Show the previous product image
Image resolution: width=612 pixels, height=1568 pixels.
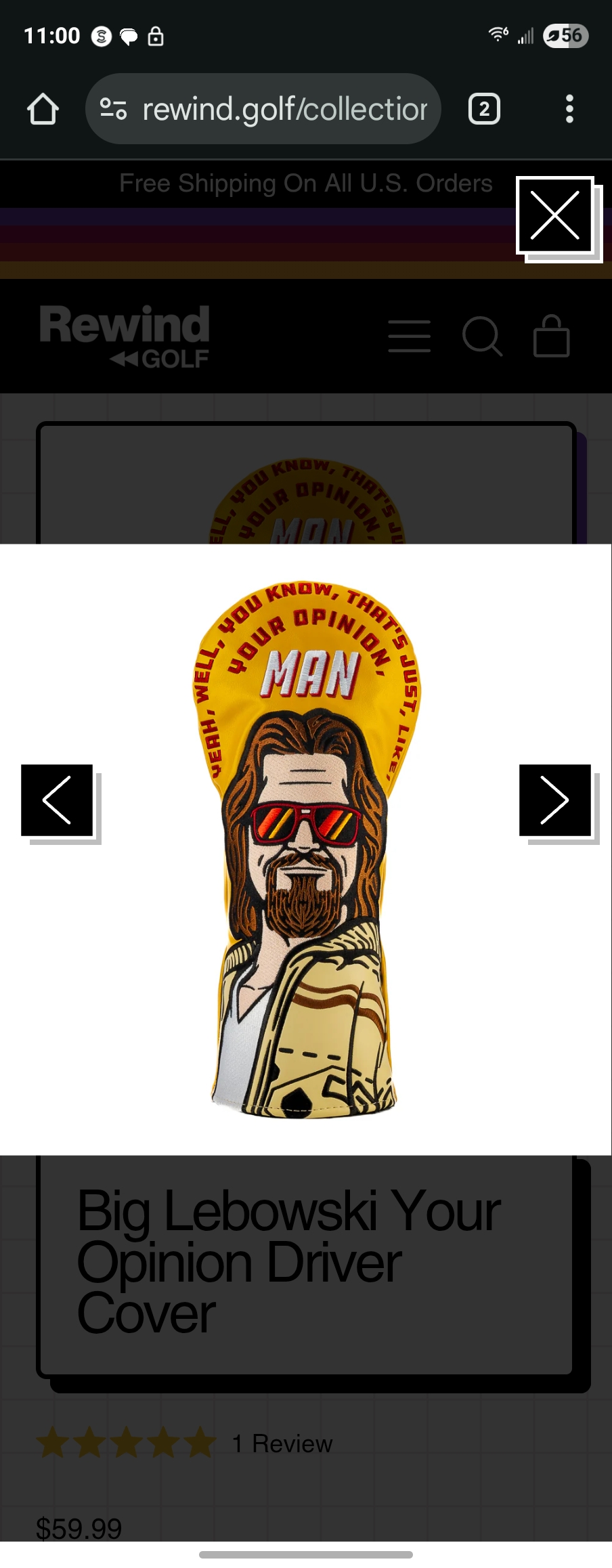coord(57,800)
